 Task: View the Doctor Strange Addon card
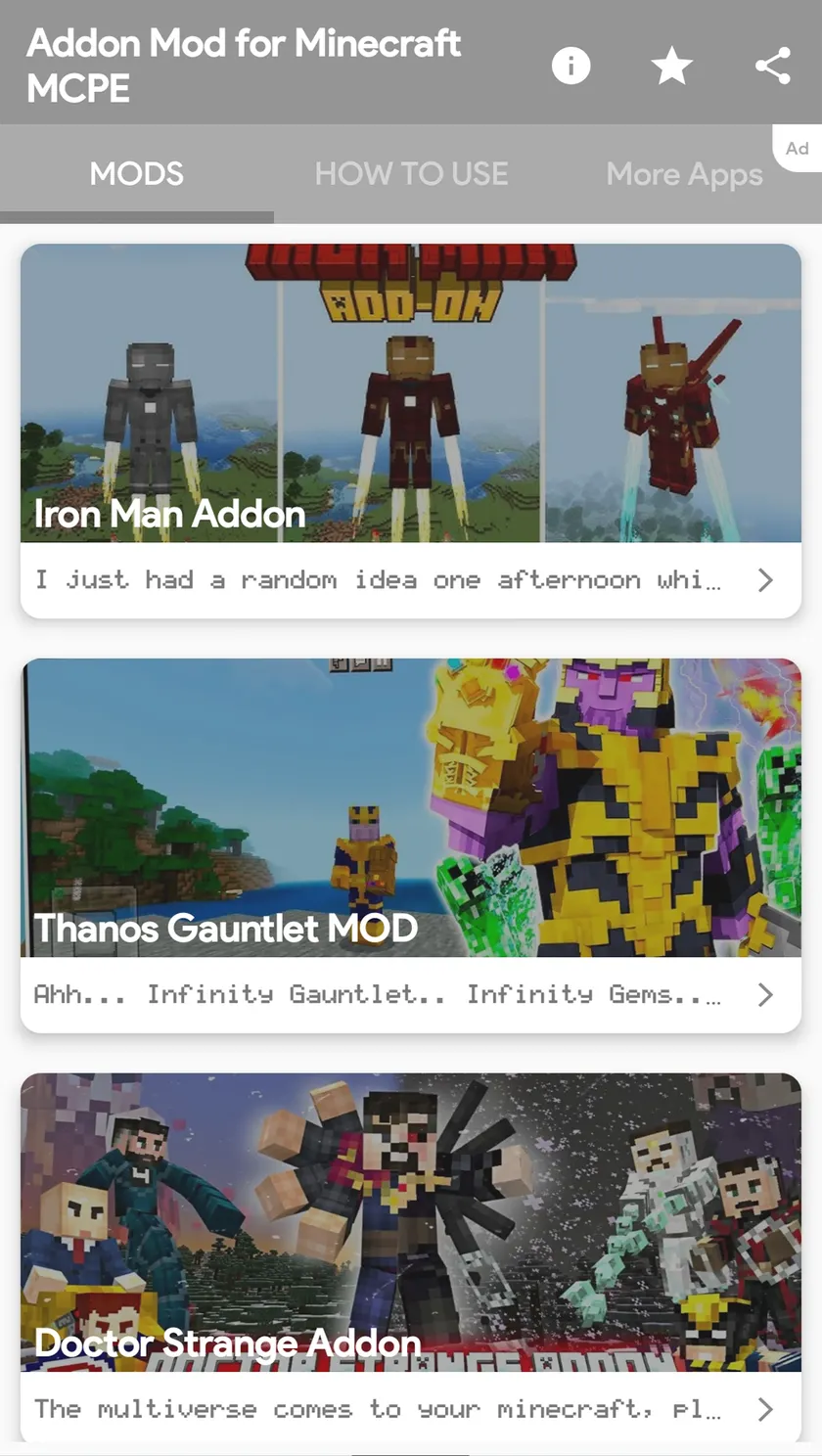click(x=411, y=1257)
